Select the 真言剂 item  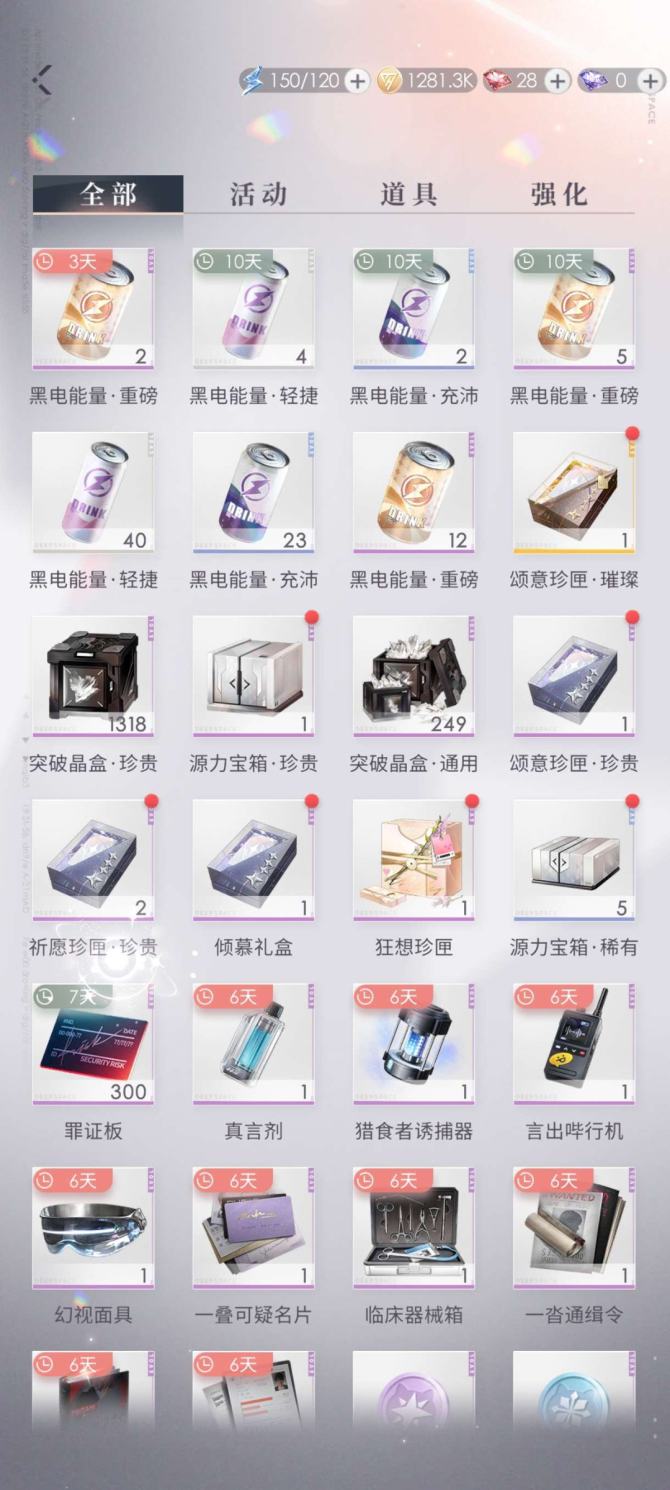point(253,1044)
